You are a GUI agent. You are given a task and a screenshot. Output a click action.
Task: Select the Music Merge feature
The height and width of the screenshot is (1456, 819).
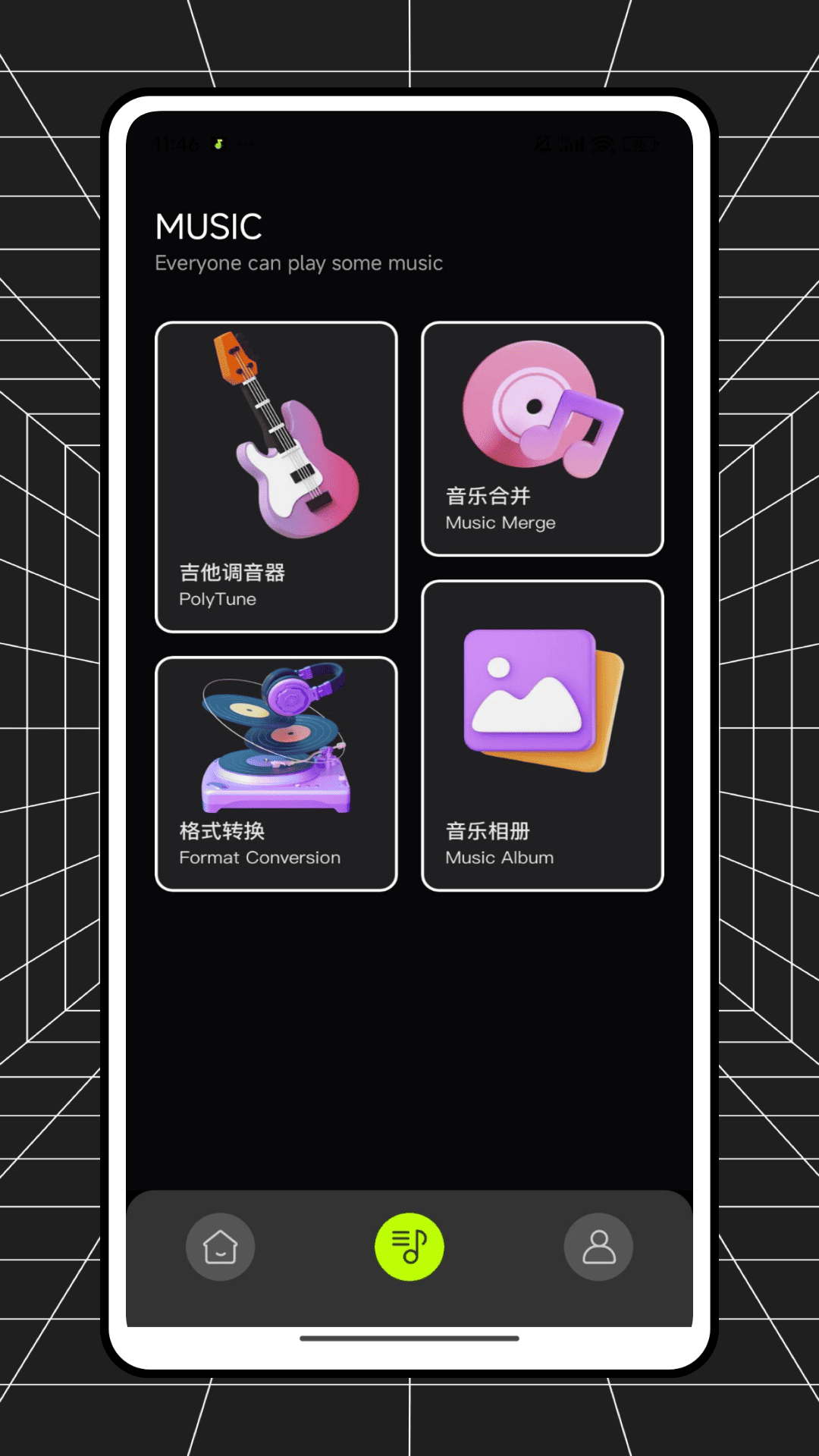coord(541,438)
